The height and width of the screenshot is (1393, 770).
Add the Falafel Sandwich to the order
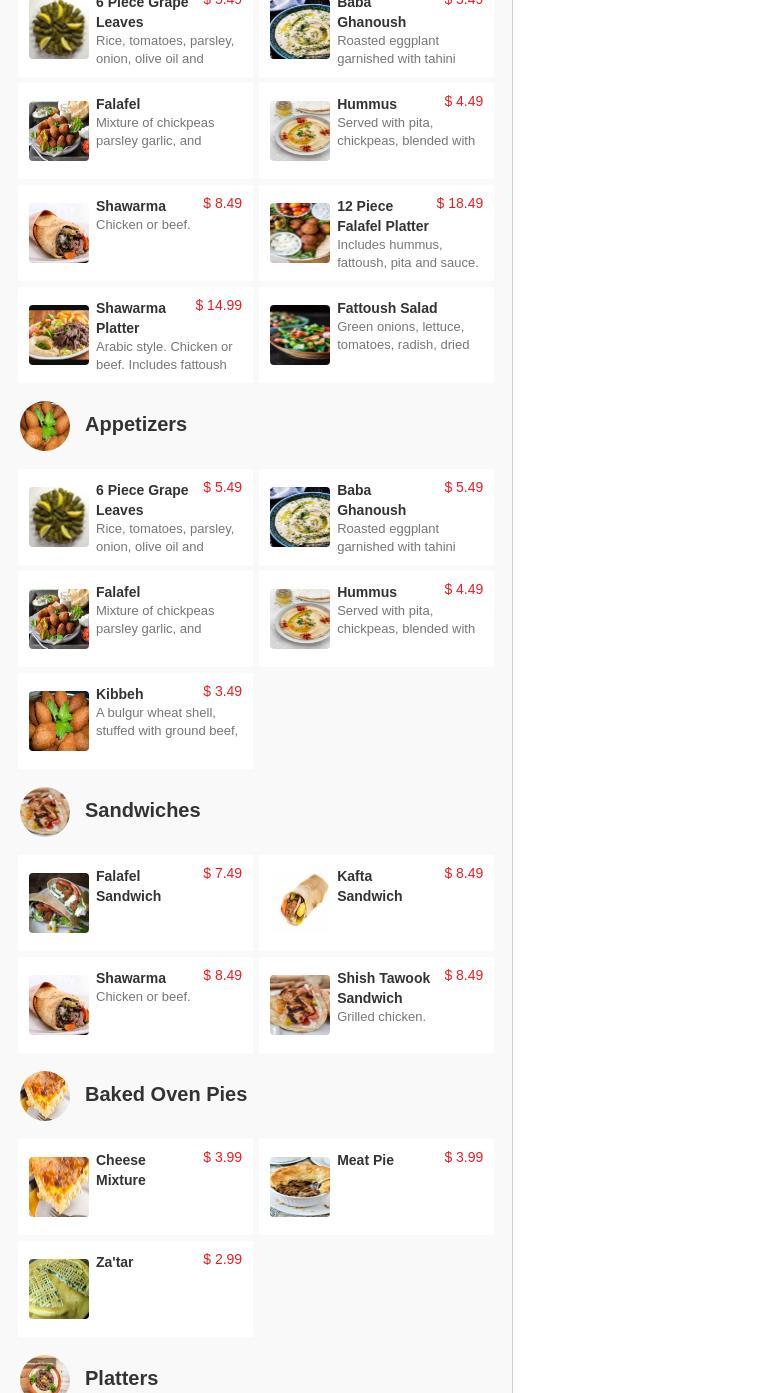tap(135, 903)
